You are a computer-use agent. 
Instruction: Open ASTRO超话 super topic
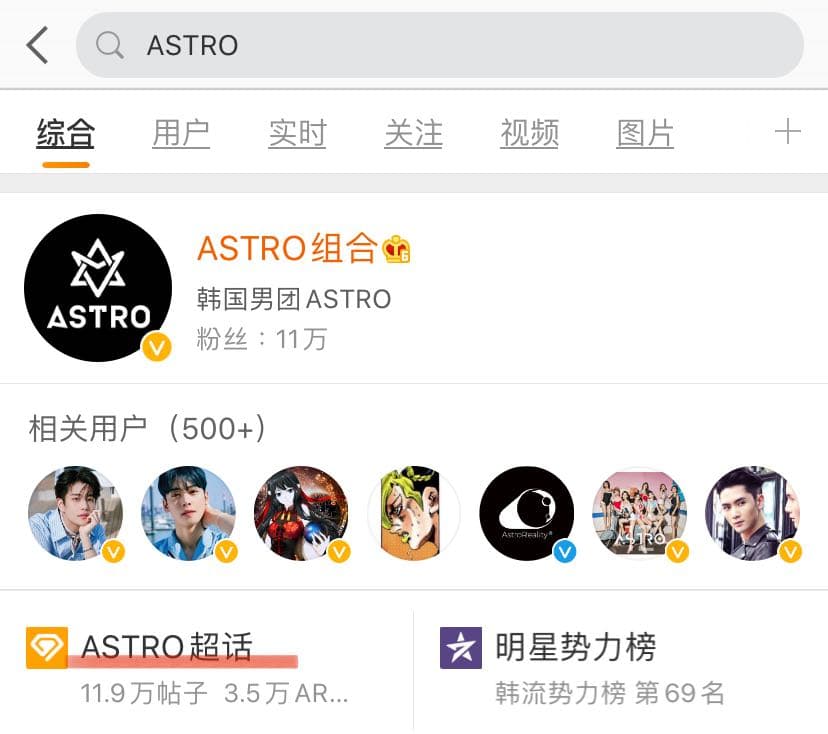pyautogui.click(x=167, y=648)
